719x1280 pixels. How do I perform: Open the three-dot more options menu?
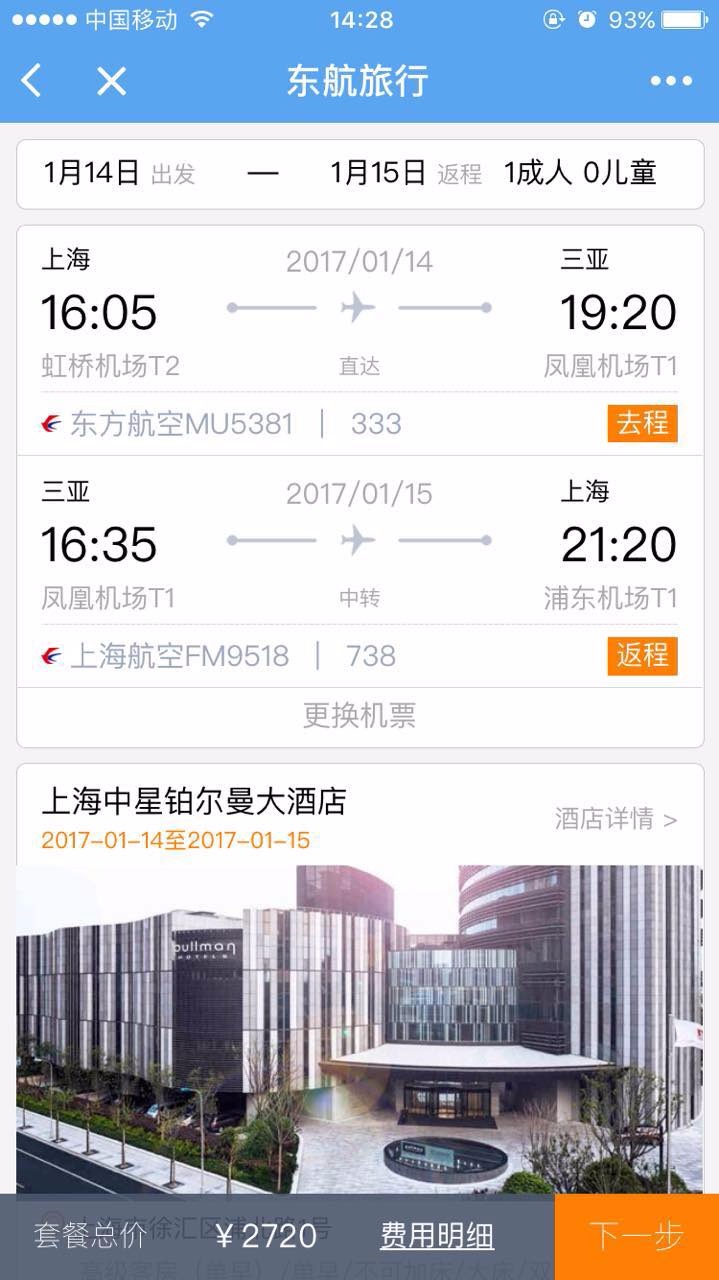[670, 81]
